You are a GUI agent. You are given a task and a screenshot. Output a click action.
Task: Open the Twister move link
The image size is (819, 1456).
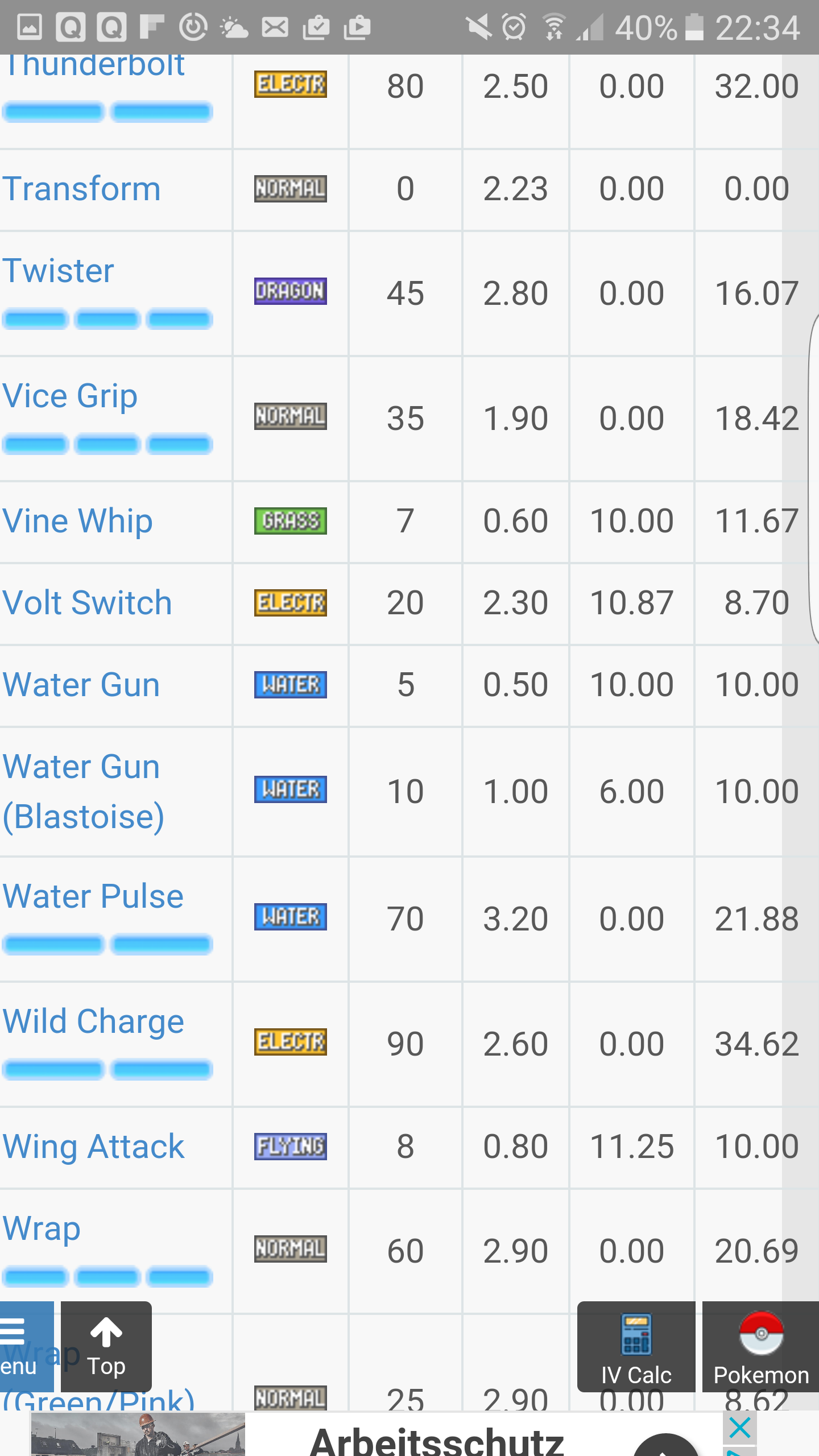[x=59, y=271]
